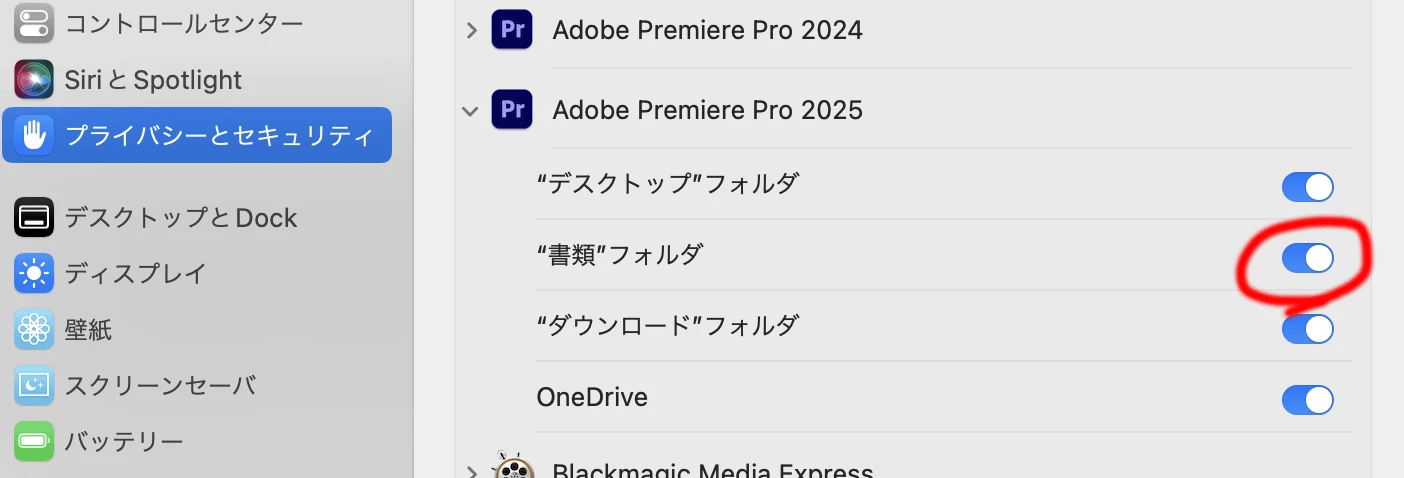Expand Blackmagic Media Express entry
Image resolution: width=1404 pixels, height=478 pixels.
pos(471,471)
